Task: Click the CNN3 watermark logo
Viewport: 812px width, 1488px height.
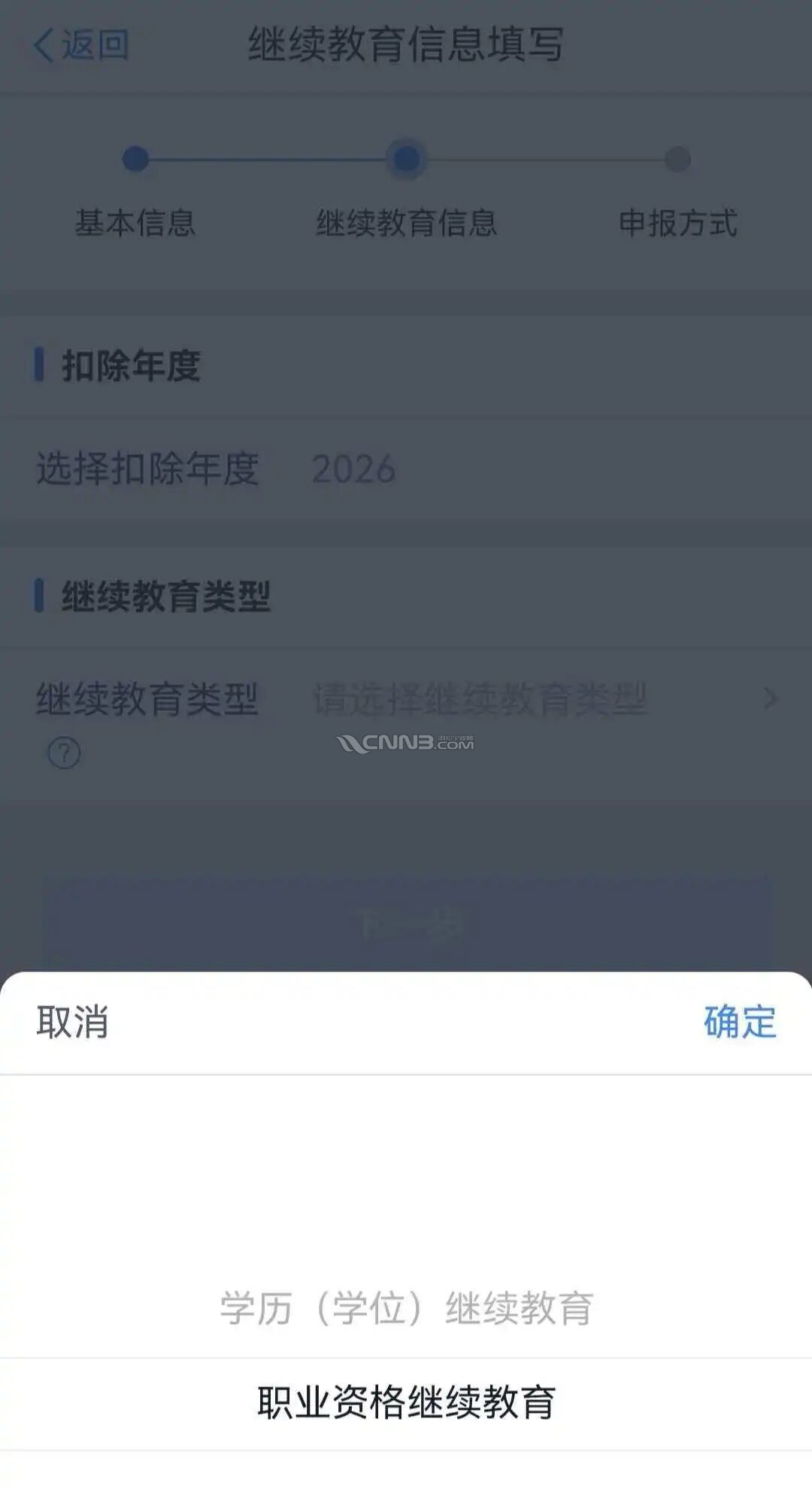Action: 406,743
